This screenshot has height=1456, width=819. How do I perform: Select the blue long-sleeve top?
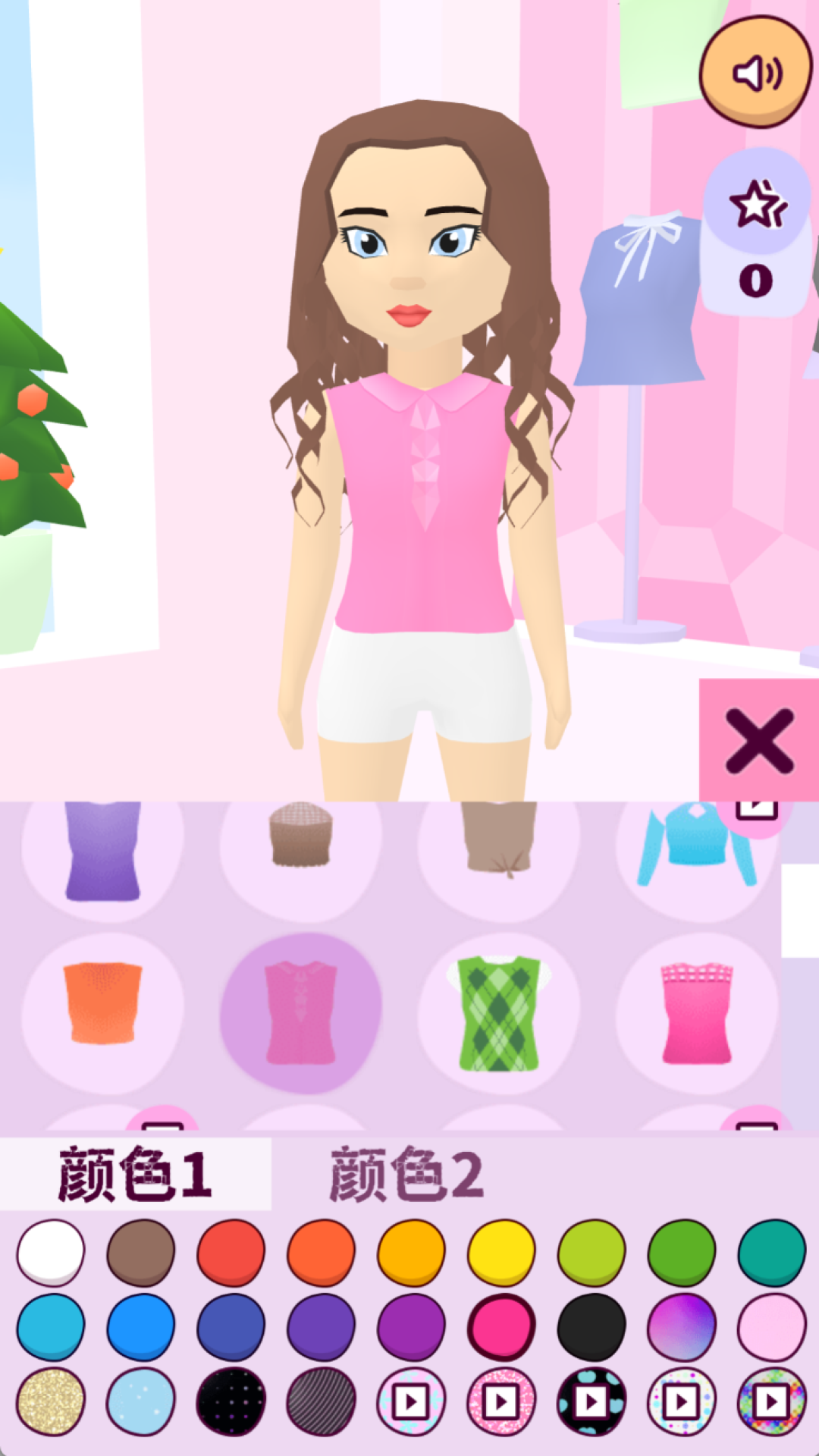coord(696,846)
